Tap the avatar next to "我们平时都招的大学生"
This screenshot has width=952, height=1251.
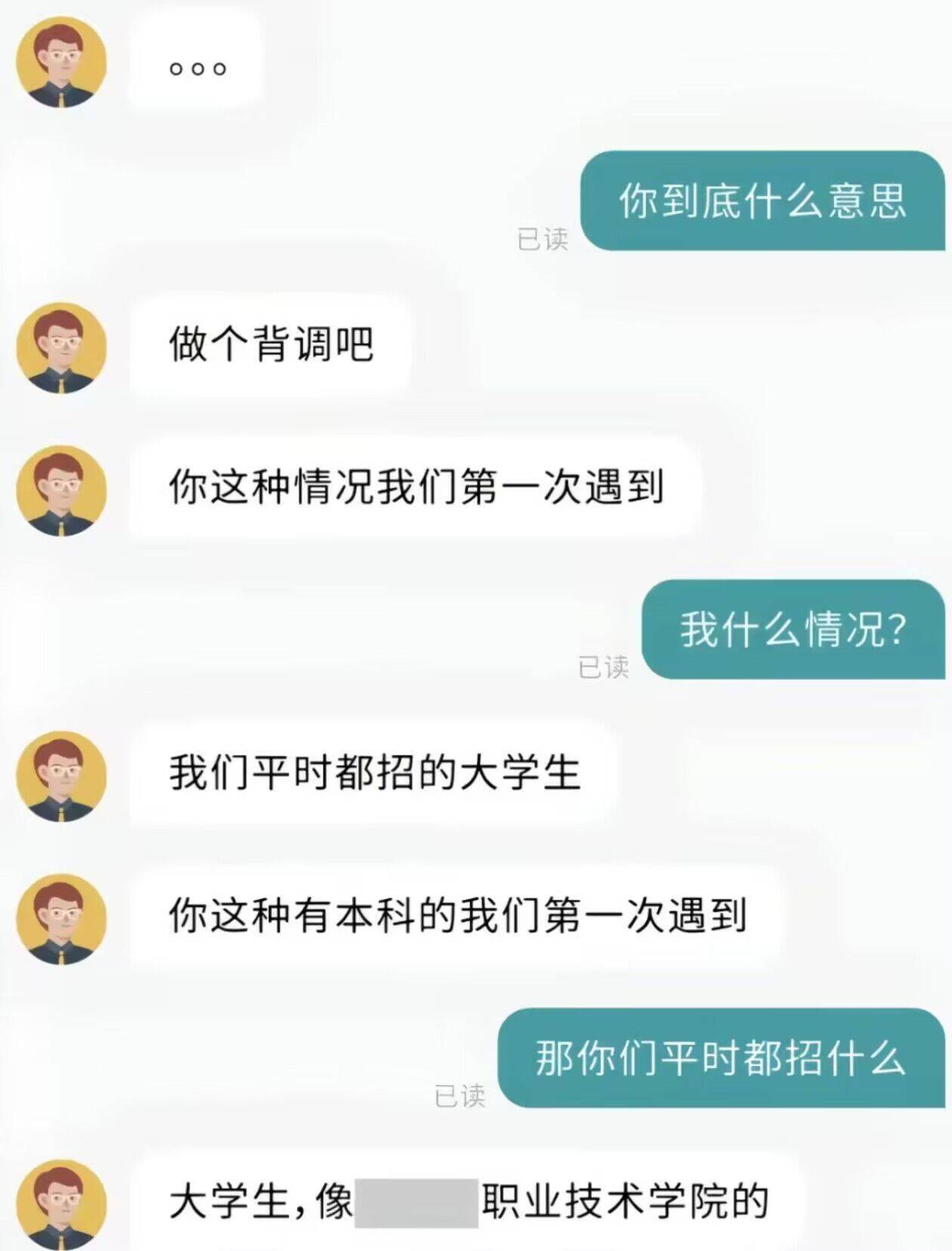[61, 776]
